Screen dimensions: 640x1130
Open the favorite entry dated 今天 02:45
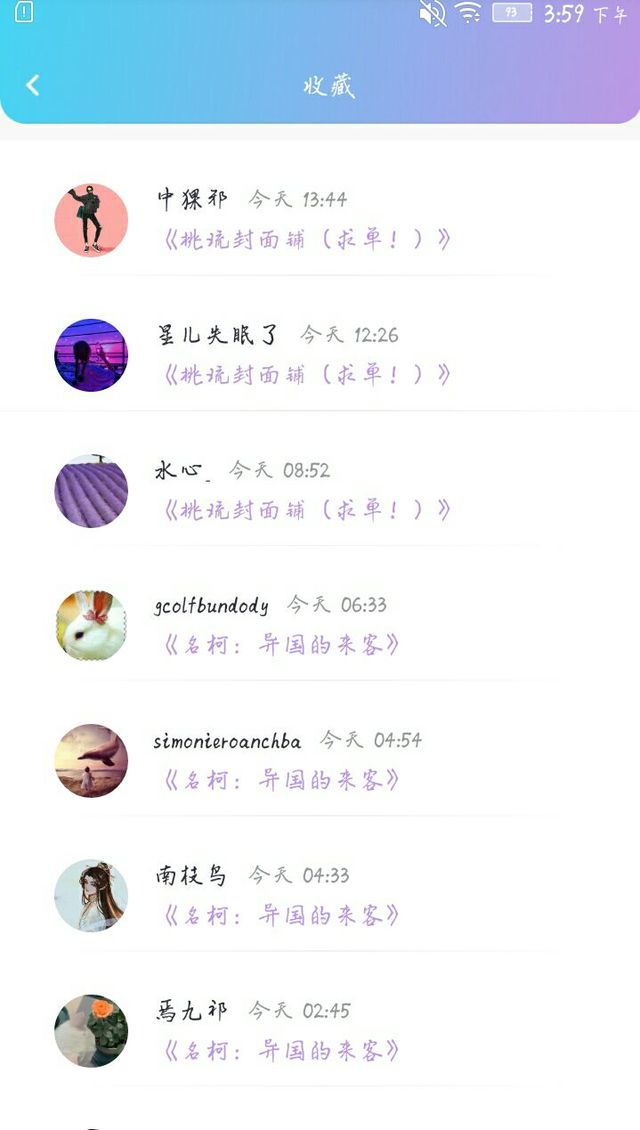(320, 1031)
